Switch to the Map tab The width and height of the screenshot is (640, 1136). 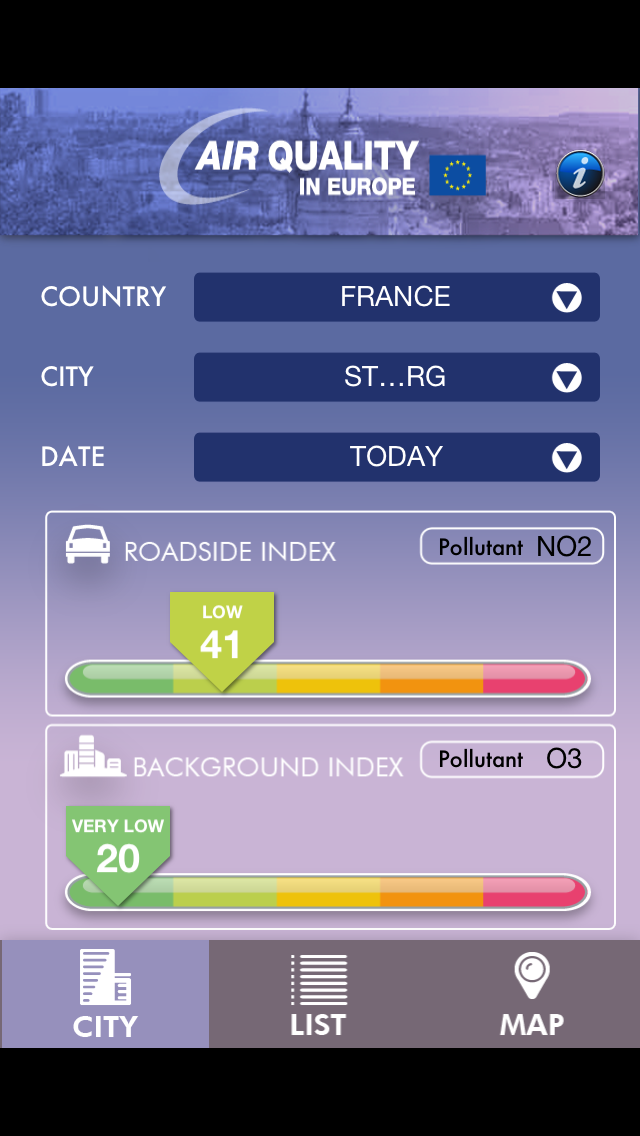[x=533, y=994]
